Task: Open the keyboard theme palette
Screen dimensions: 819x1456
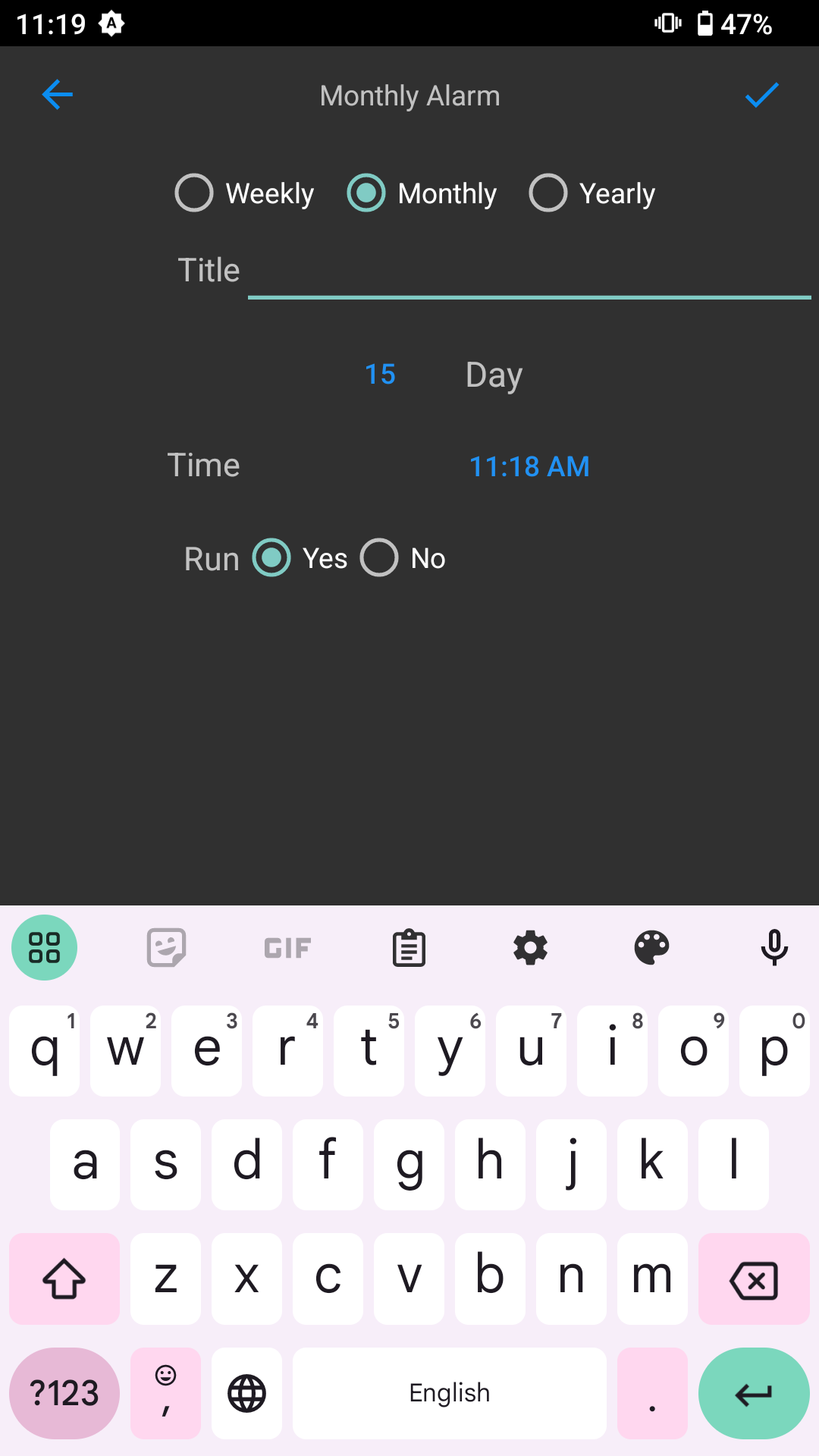Action: click(x=652, y=948)
